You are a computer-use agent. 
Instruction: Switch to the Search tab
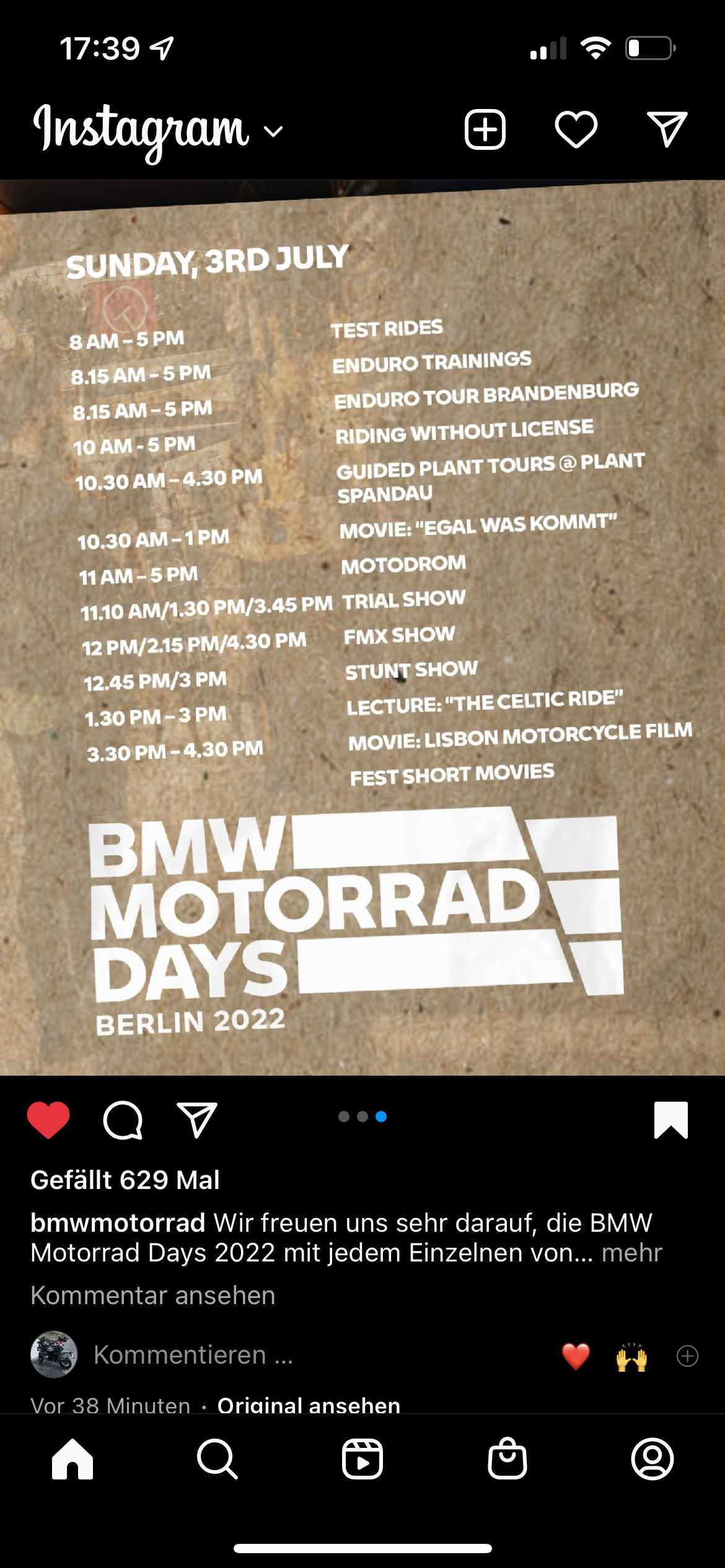point(217,1459)
